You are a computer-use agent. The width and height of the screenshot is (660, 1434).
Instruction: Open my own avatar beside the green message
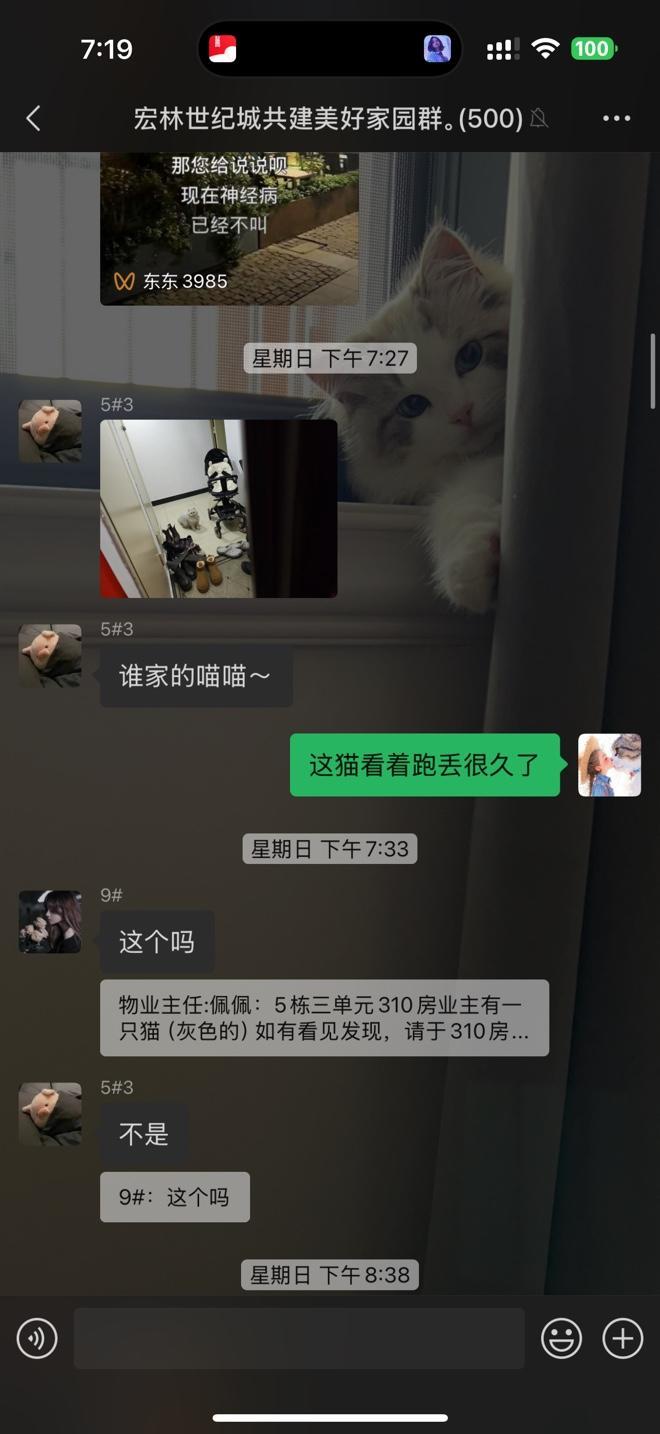[609, 765]
